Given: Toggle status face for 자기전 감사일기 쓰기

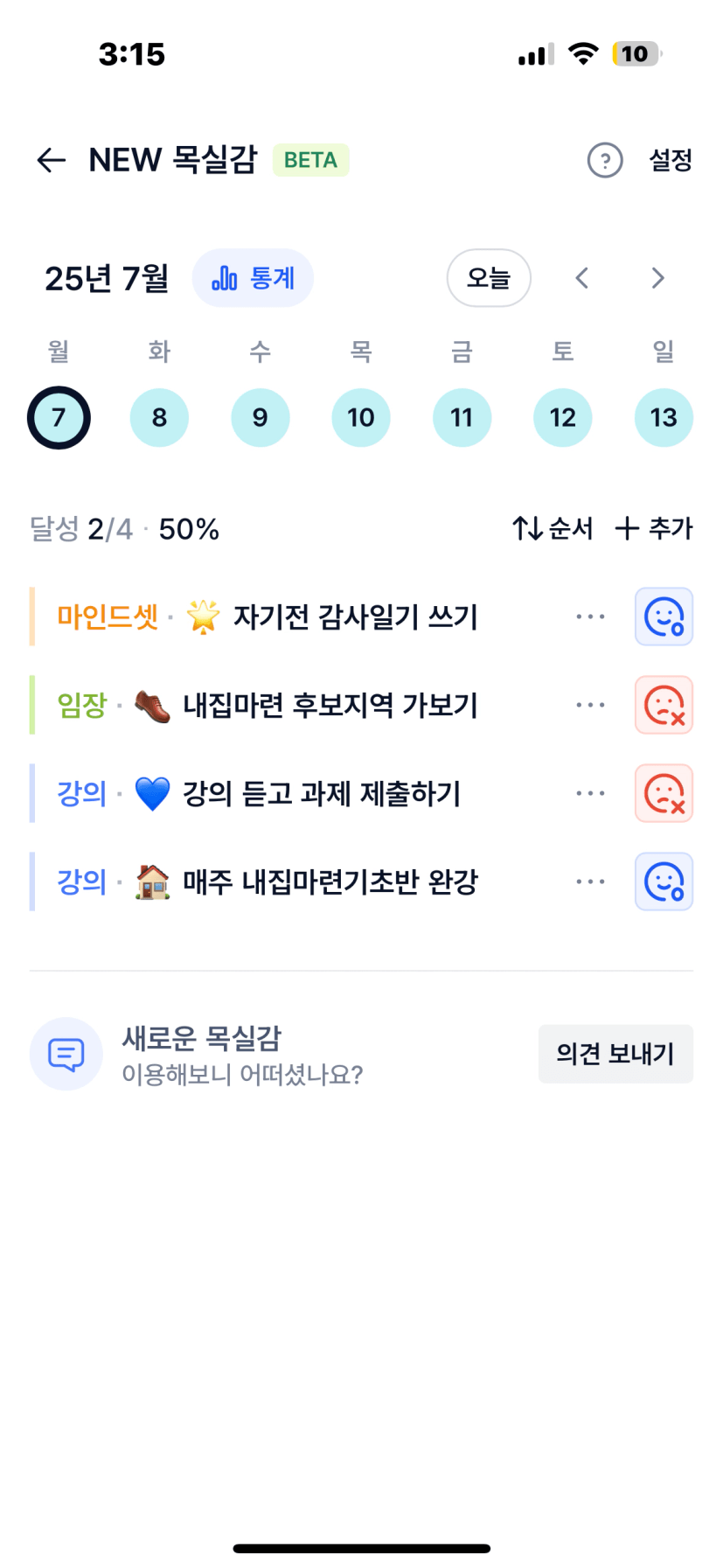Looking at the screenshot, I should tap(664, 617).
